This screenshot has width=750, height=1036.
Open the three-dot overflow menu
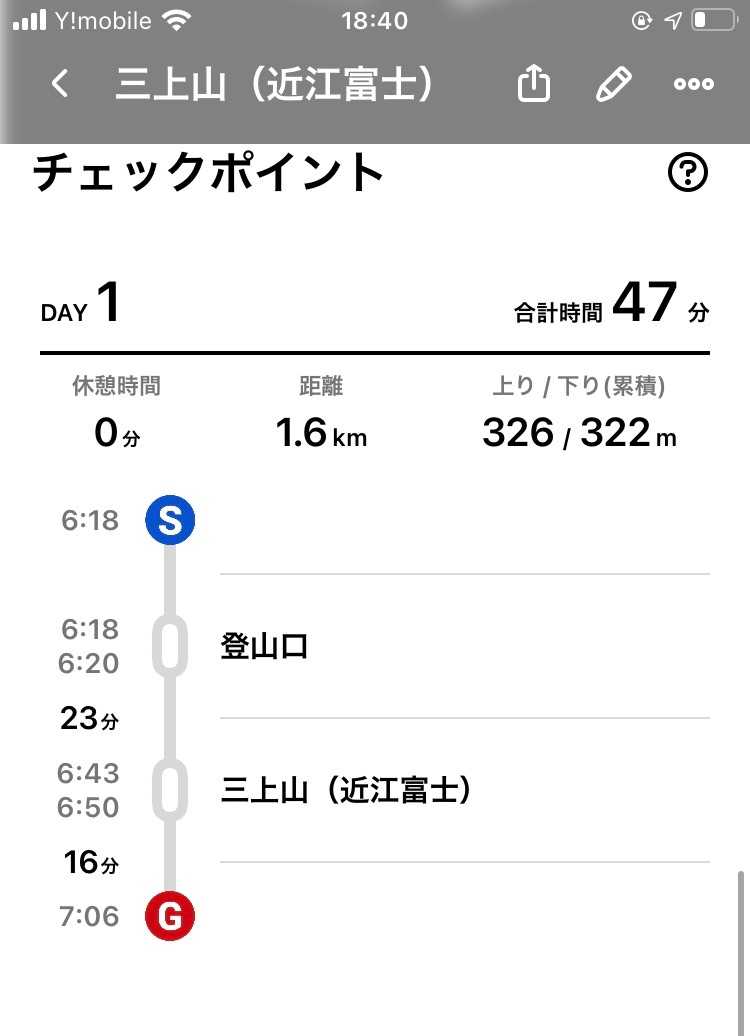693,85
